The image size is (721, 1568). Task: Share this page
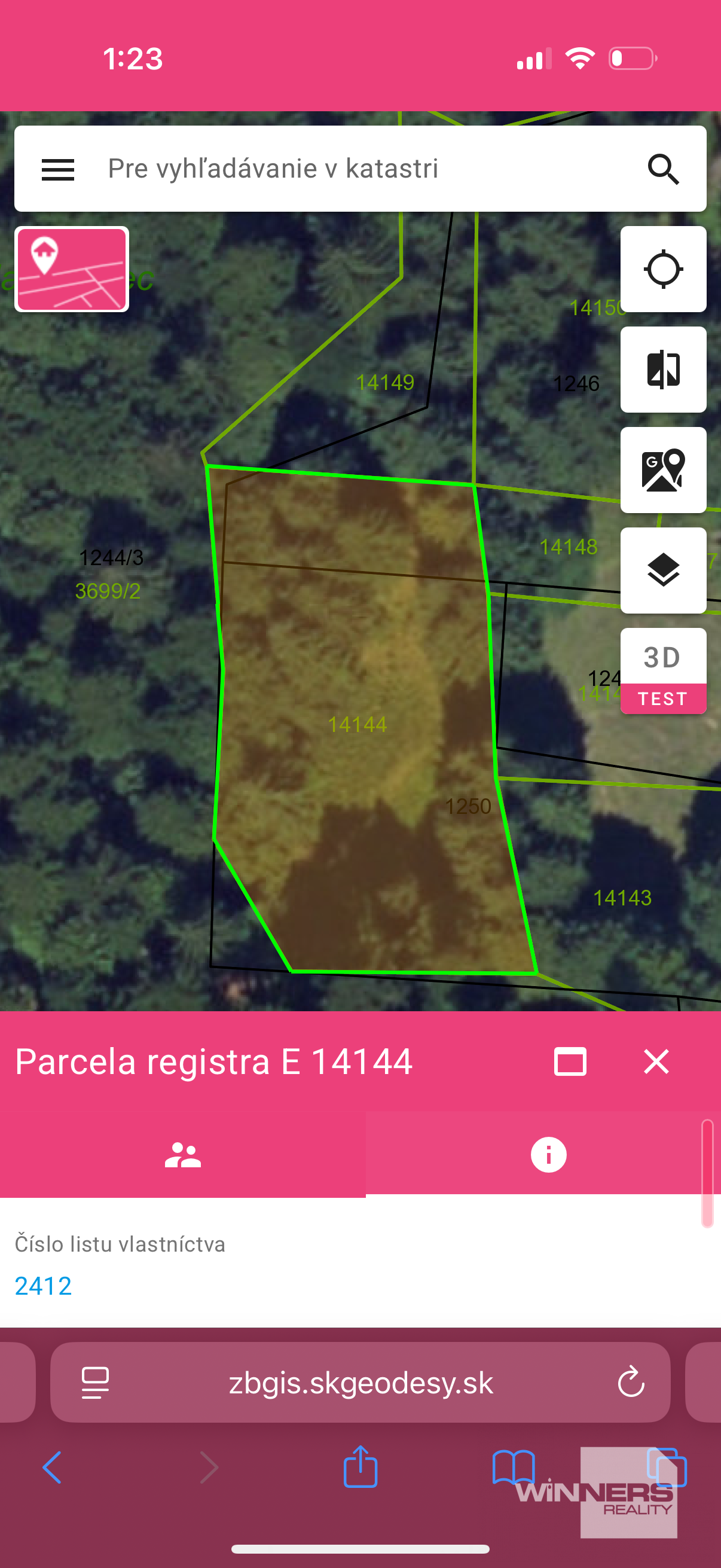pyautogui.click(x=360, y=1466)
